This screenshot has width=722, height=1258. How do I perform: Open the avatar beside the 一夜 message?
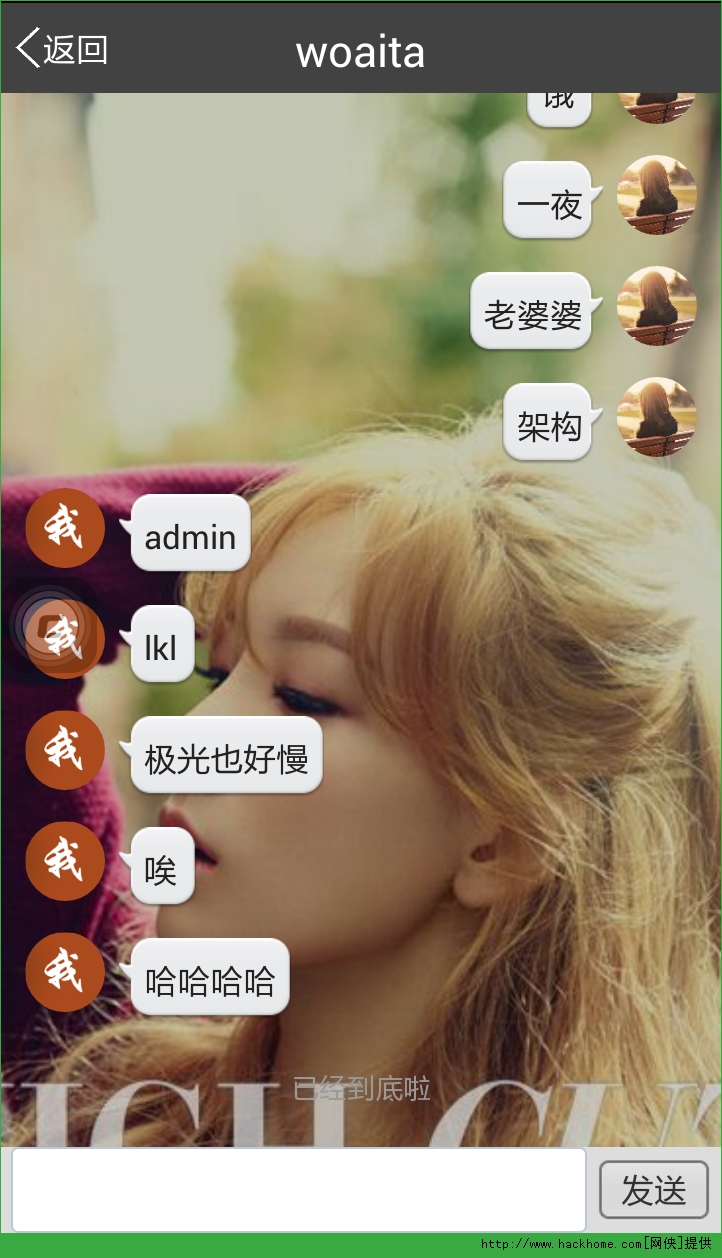click(x=656, y=195)
